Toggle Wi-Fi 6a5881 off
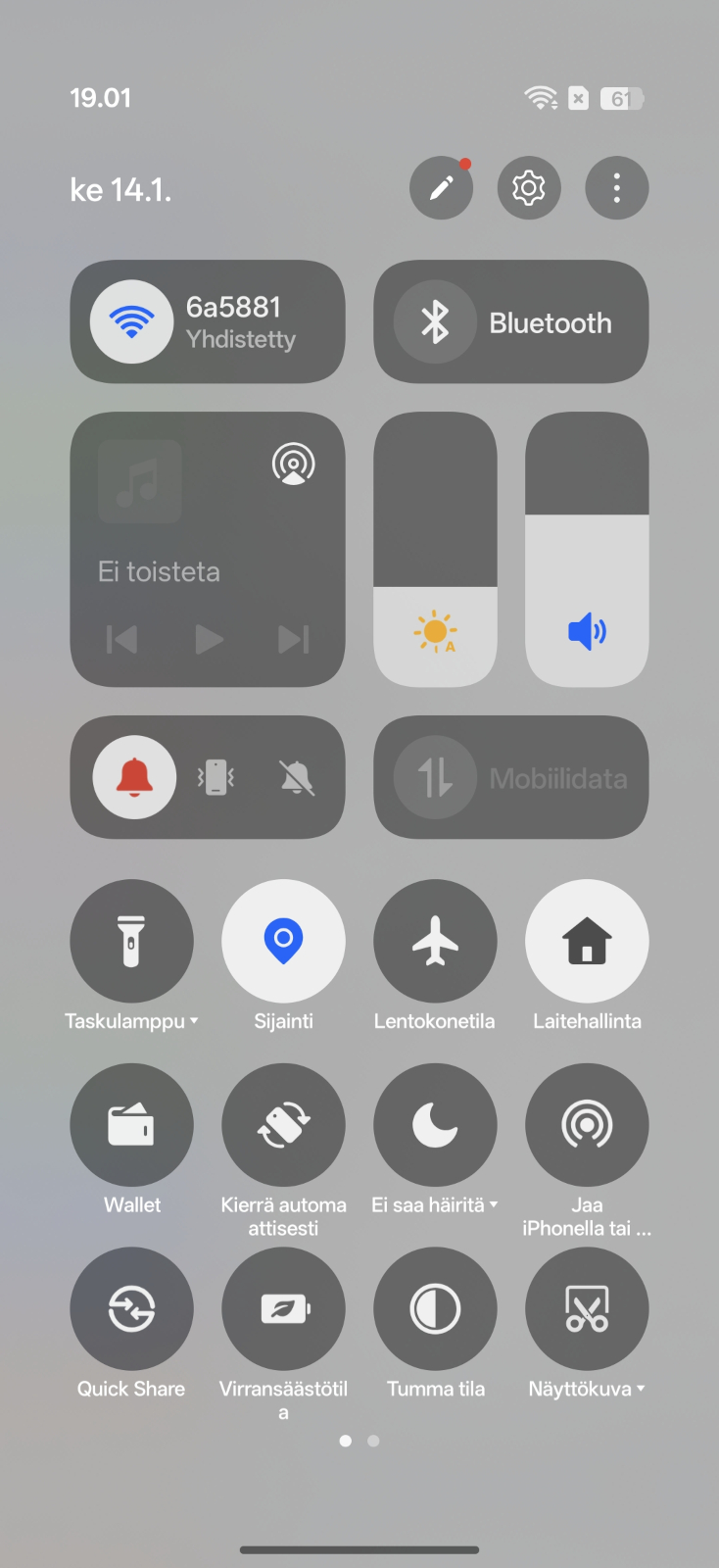 (x=132, y=321)
